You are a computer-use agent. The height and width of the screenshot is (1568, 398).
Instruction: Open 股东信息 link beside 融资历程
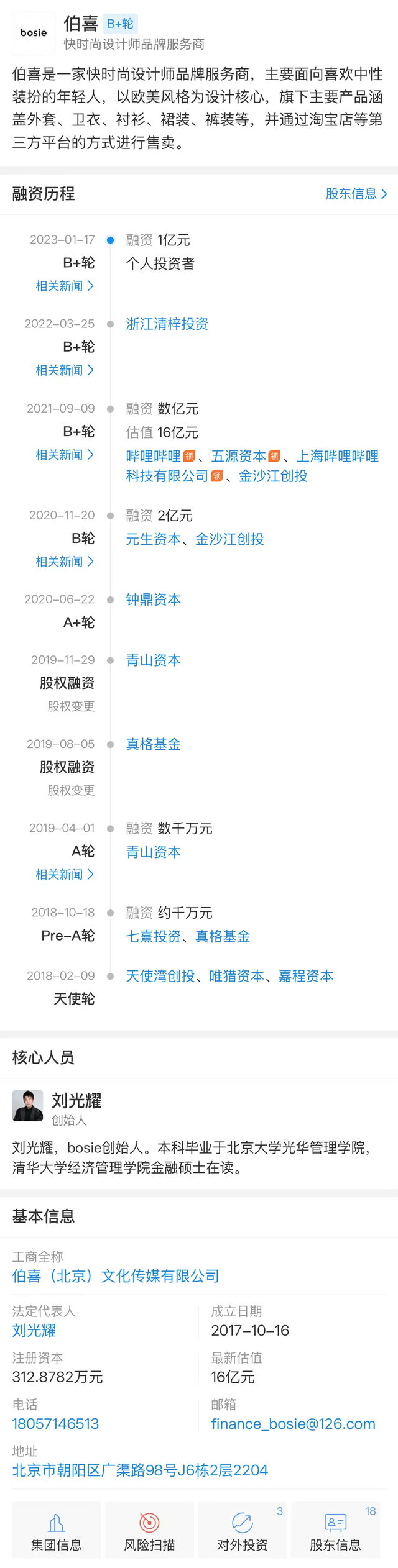pos(356,194)
